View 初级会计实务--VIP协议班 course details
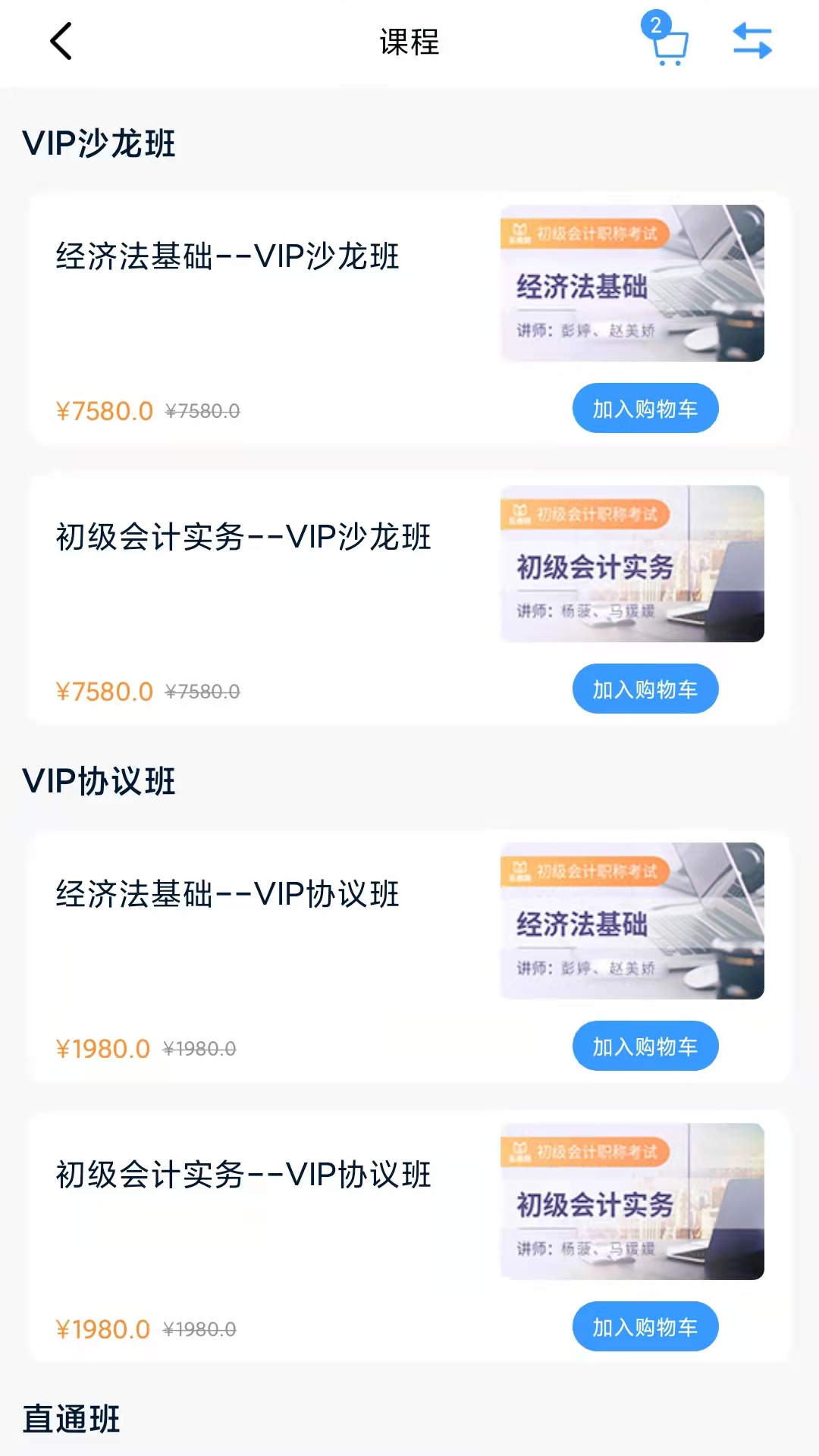 243,1175
